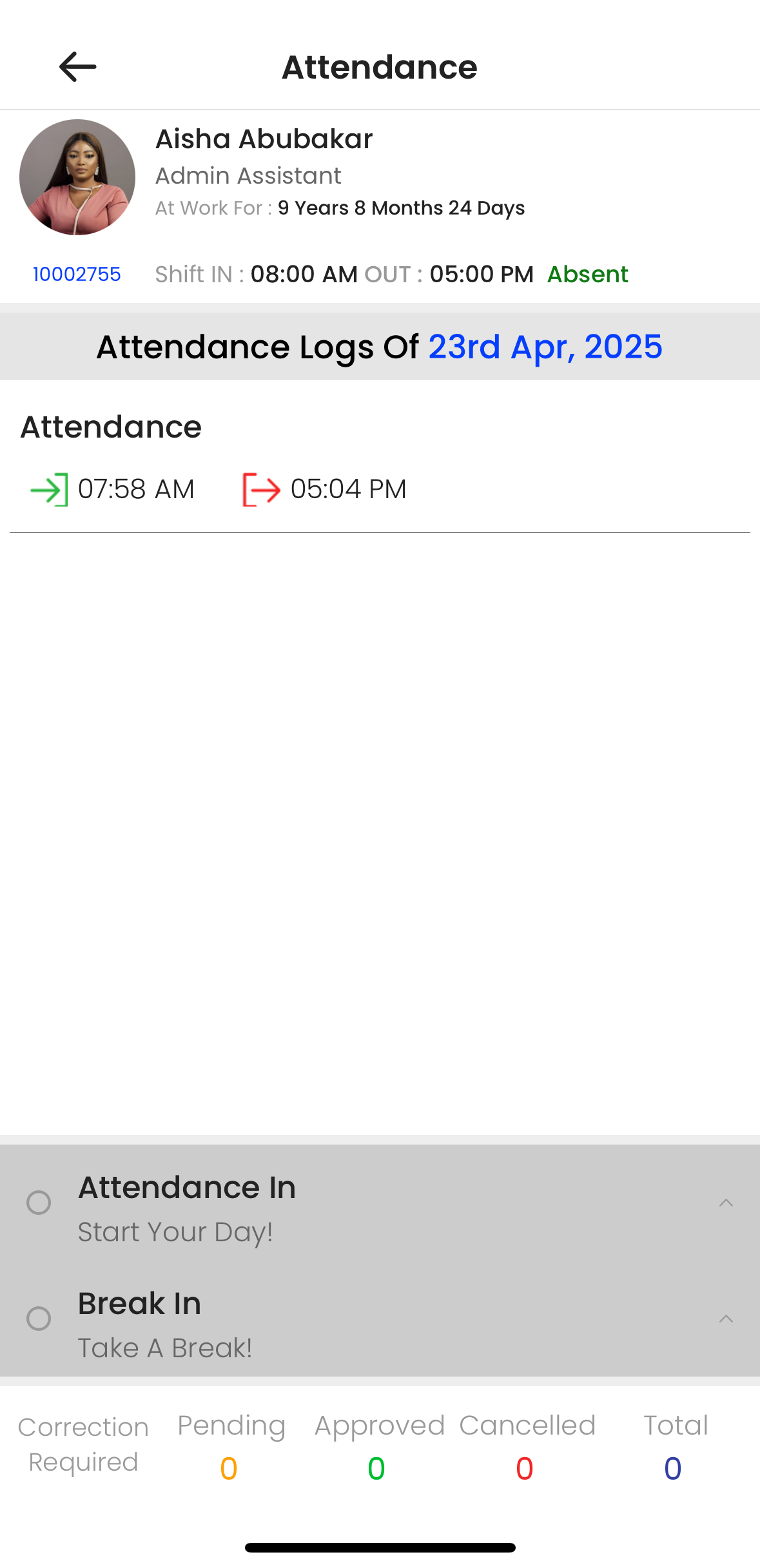Image resolution: width=760 pixels, height=1568 pixels.
Task: Open employee ID 10002755 link
Action: (x=77, y=275)
